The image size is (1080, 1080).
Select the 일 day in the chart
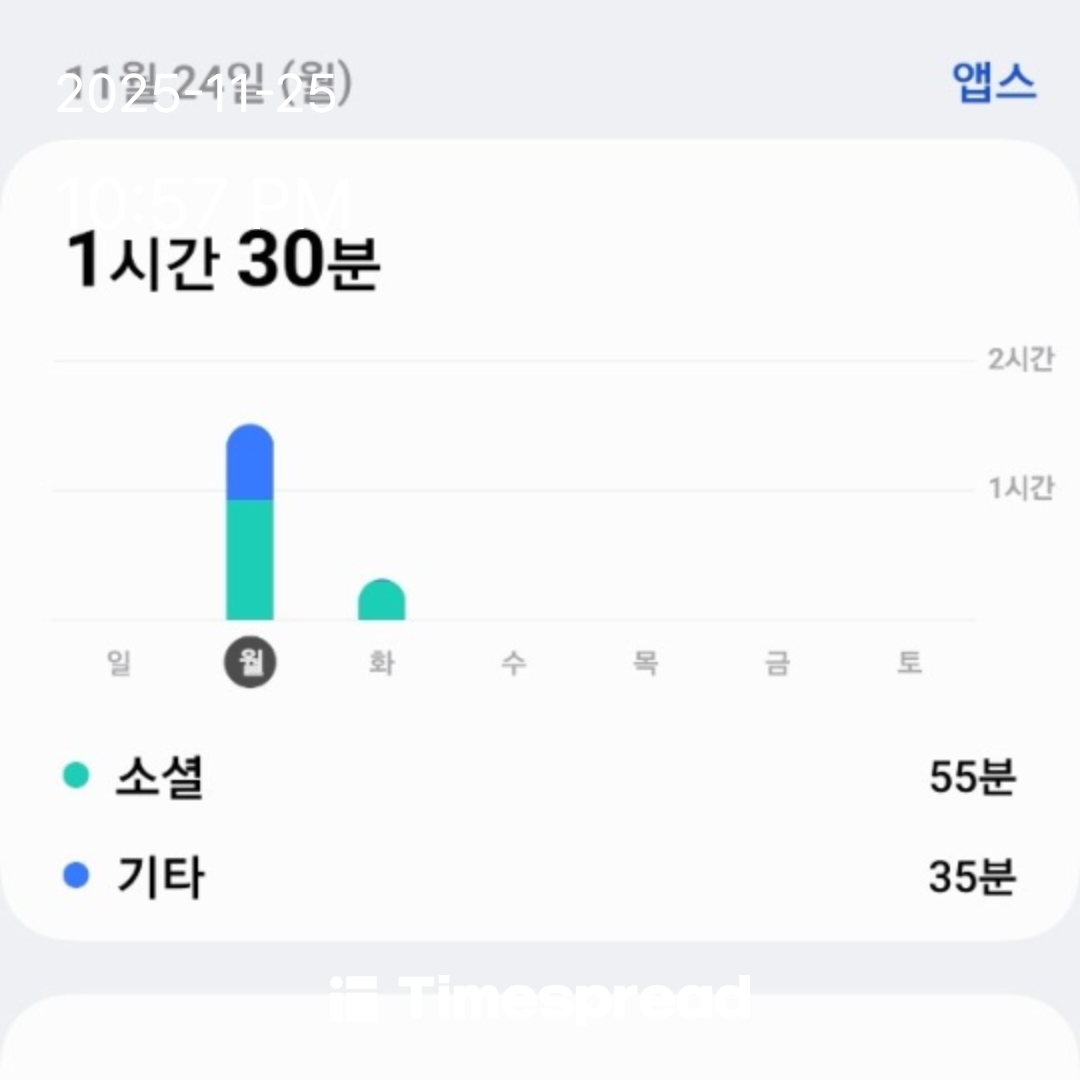click(119, 664)
